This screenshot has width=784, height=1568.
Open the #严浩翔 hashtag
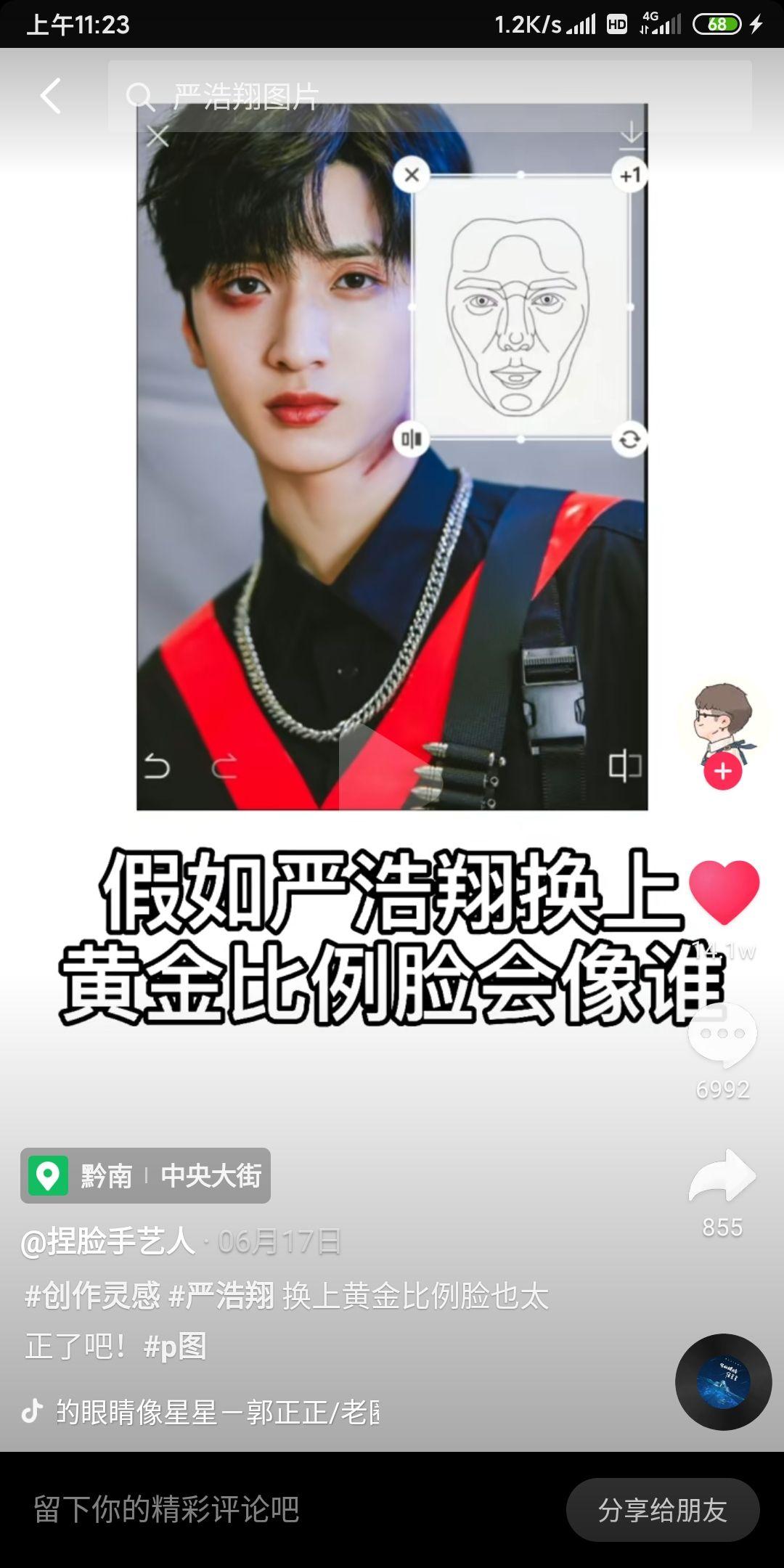point(221,1296)
